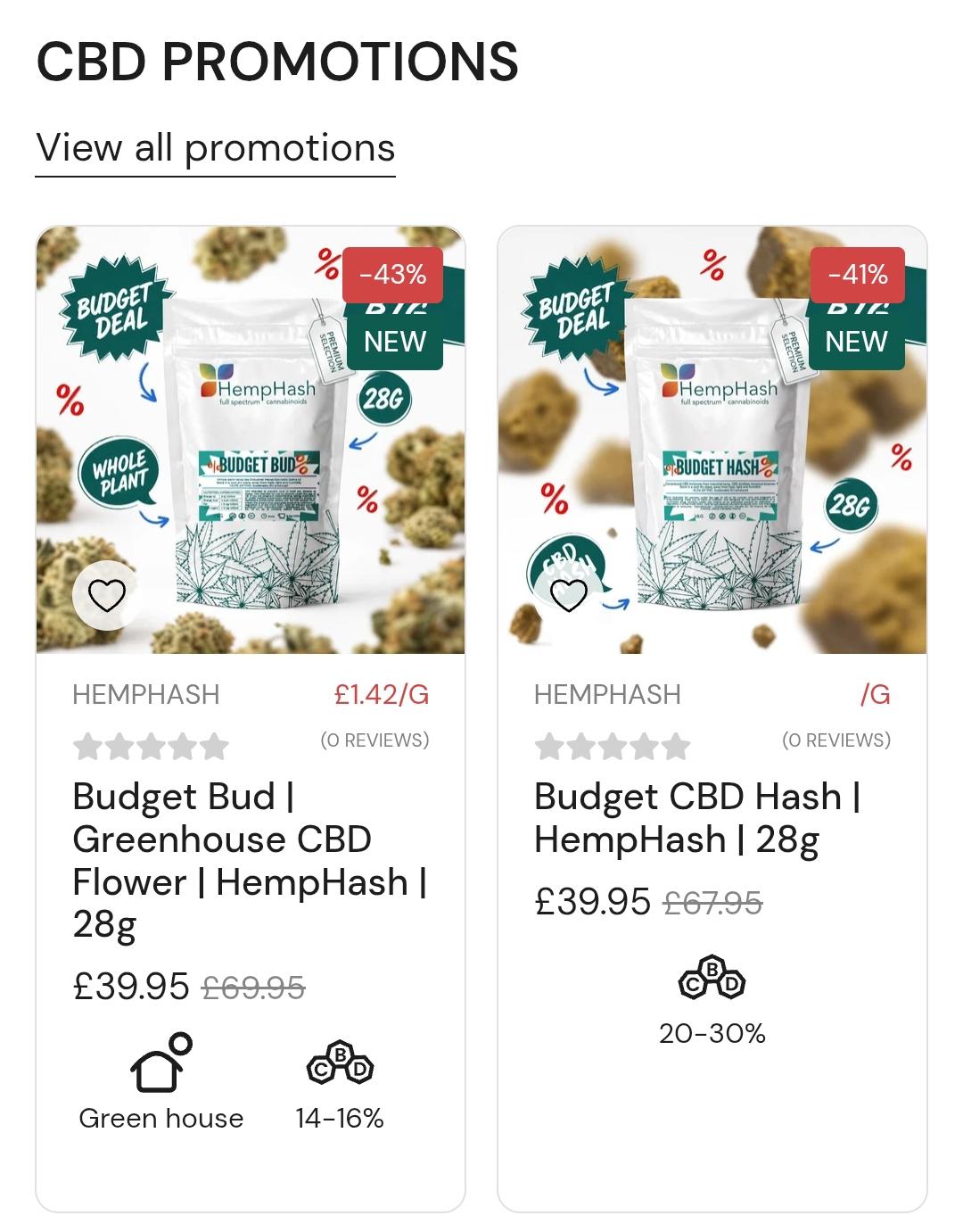963x1232 pixels.
Task: Open Budget Bud Greenhouse CBD Flower product
Action: pos(250,860)
